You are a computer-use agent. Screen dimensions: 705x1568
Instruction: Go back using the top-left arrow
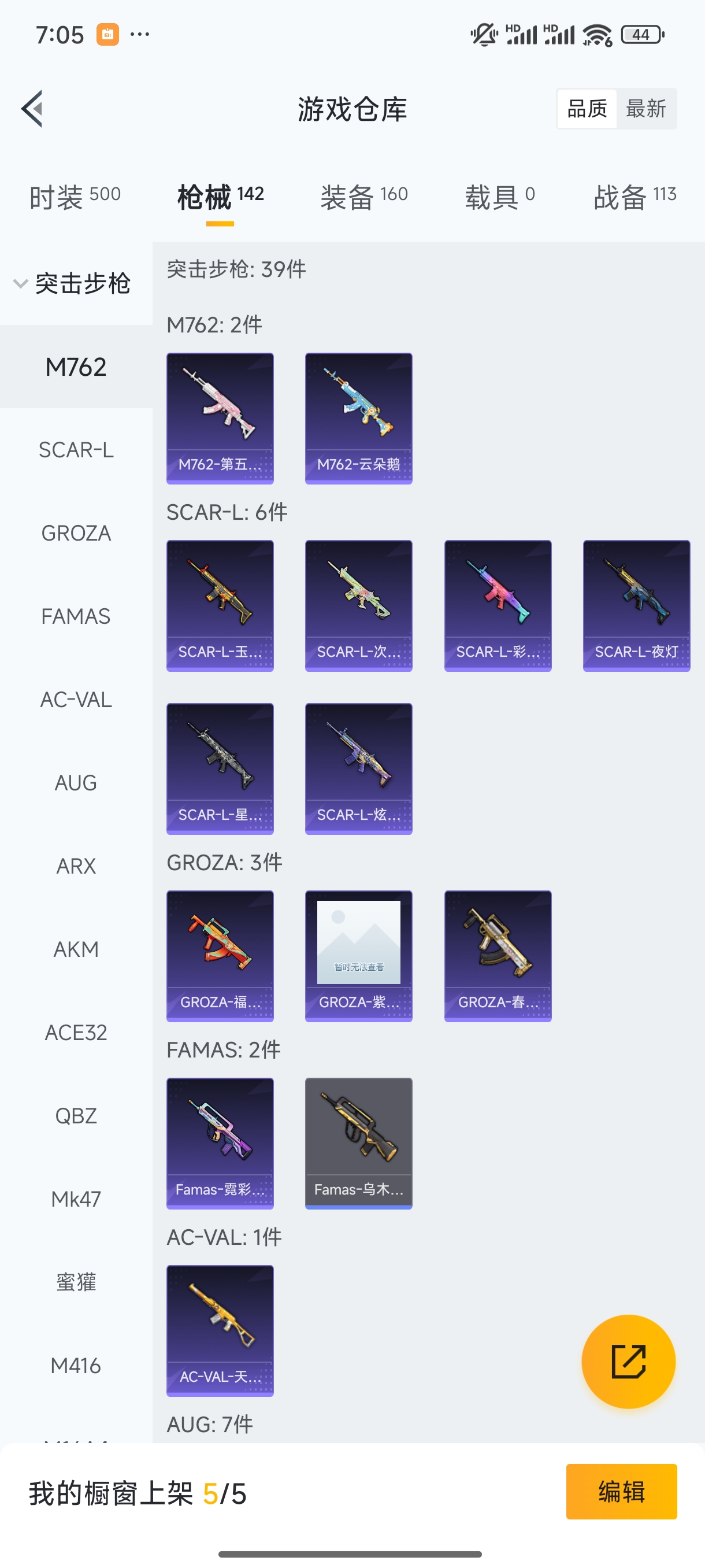(x=32, y=109)
